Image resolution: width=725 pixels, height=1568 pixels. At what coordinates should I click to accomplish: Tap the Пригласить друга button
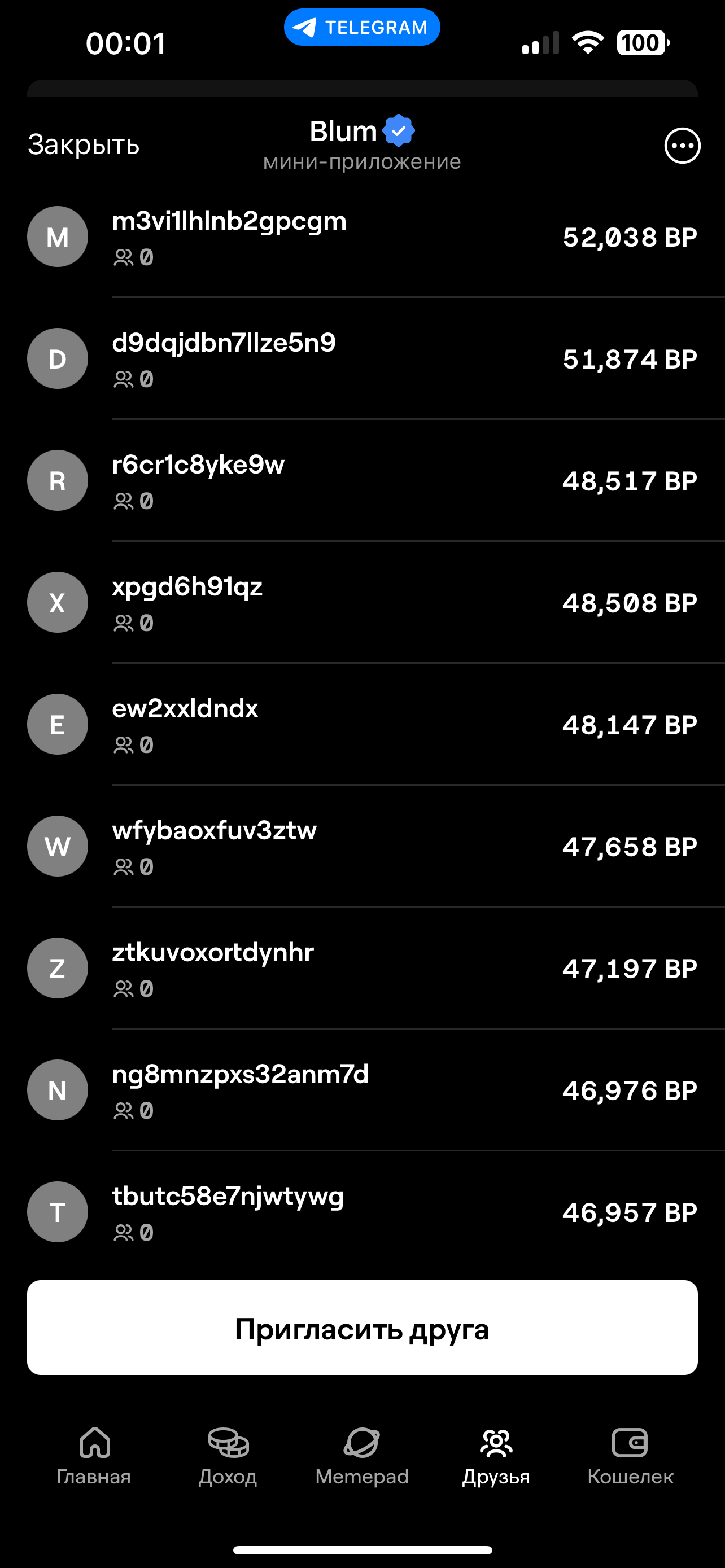[362, 1328]
